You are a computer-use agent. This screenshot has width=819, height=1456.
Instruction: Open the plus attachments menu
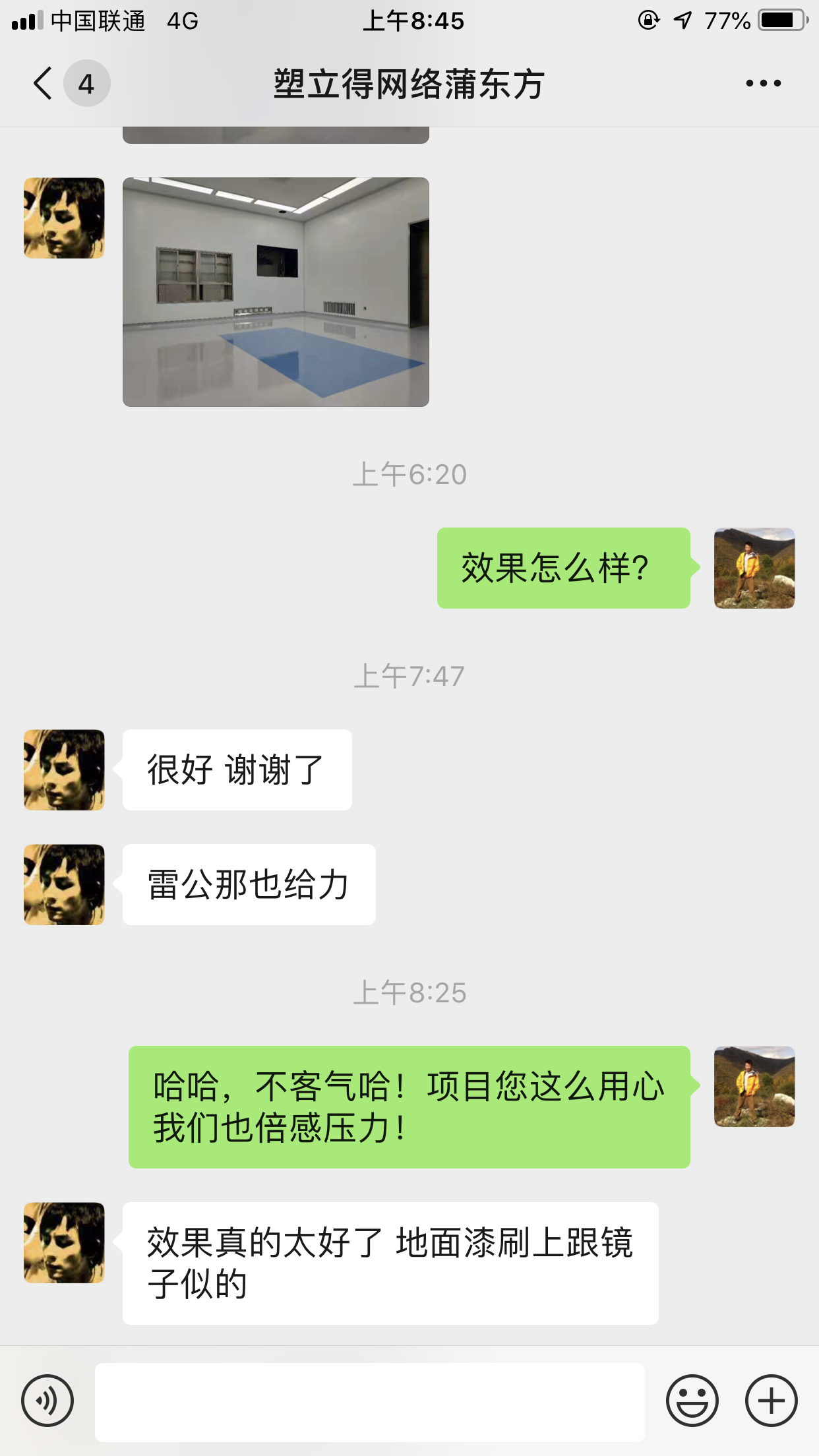(771, 1401)
